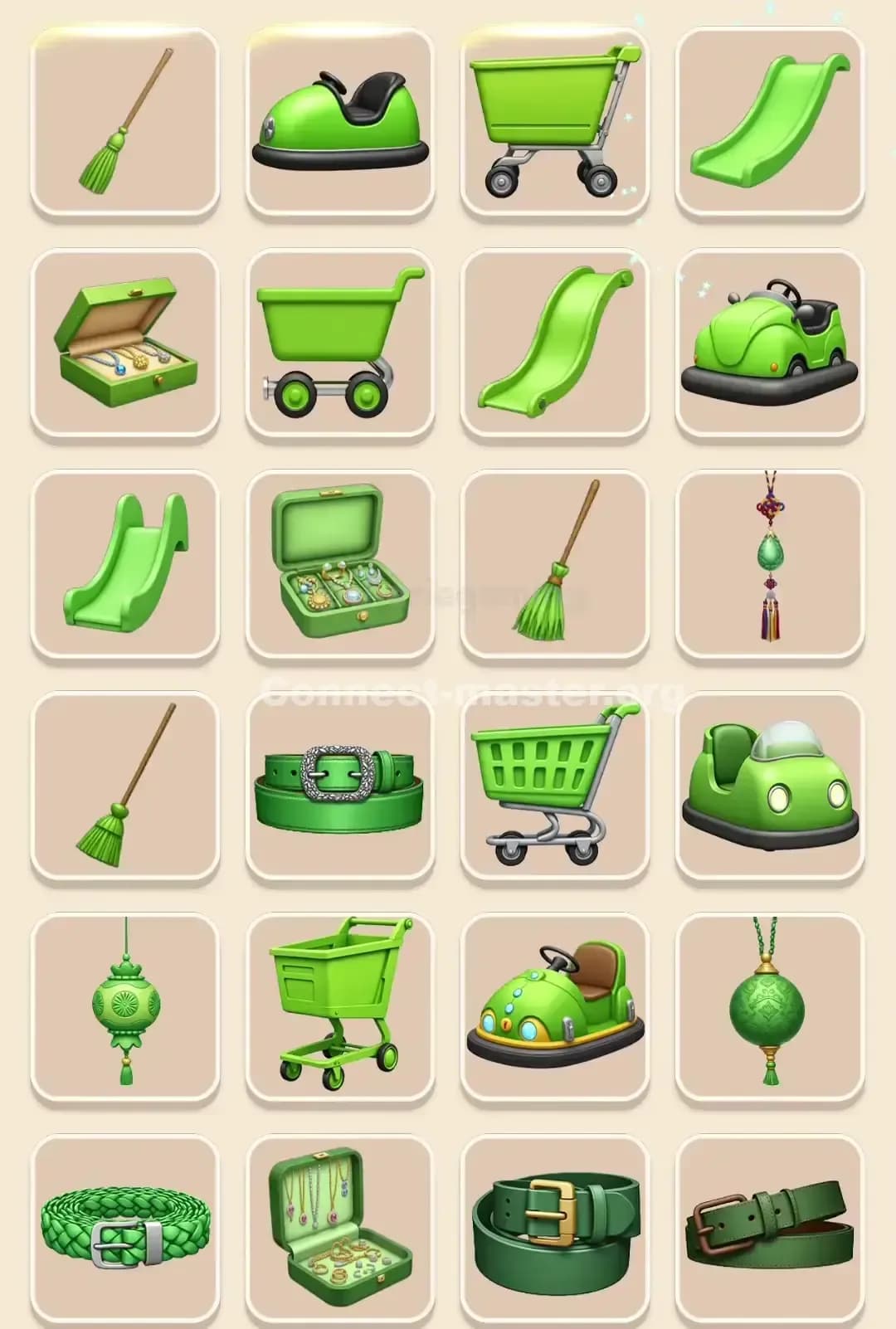Tap the bumper car with brown seat
Viewport: 896px width, 1329px height.
554,1006
